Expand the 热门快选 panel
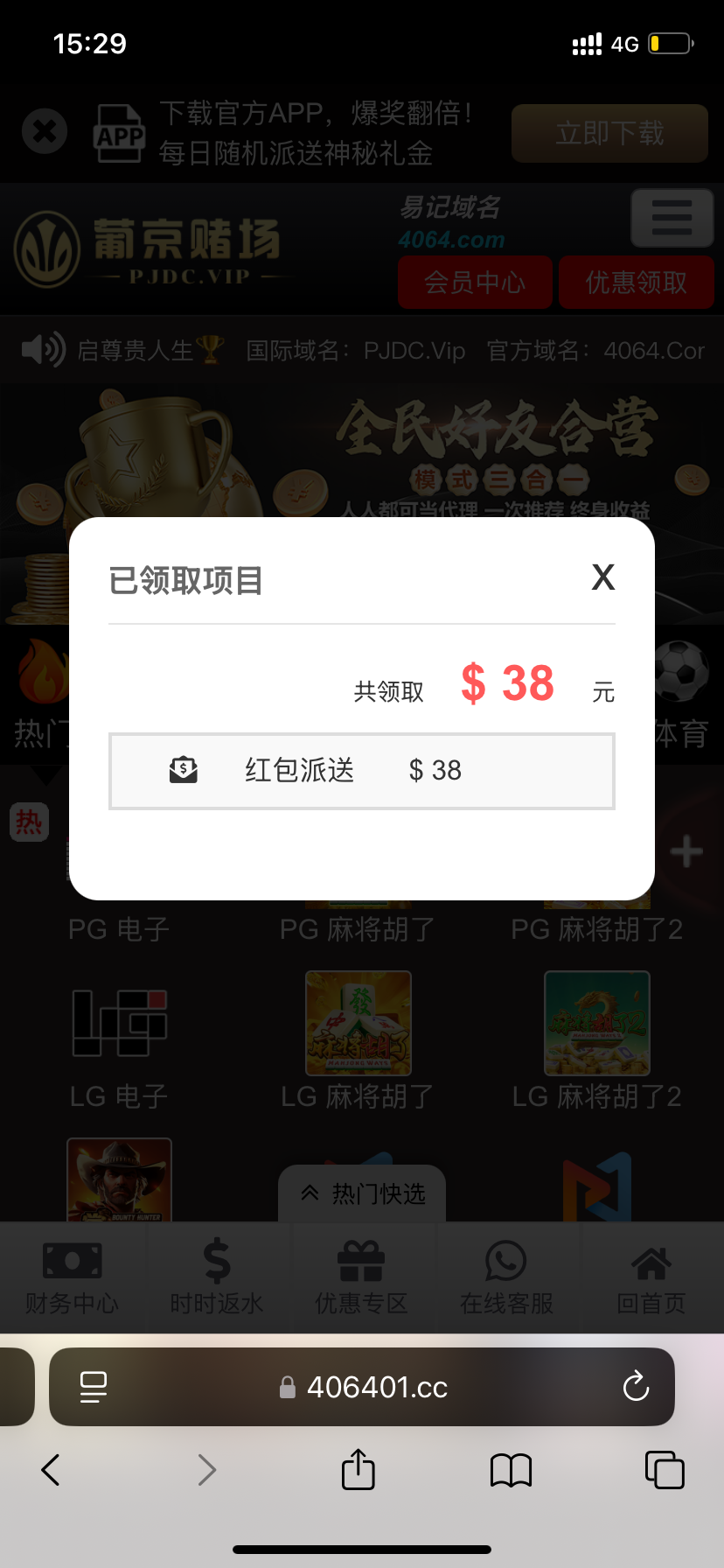Image resolution: width=724 pixels, height=1568 pixels. (362, 1193)
